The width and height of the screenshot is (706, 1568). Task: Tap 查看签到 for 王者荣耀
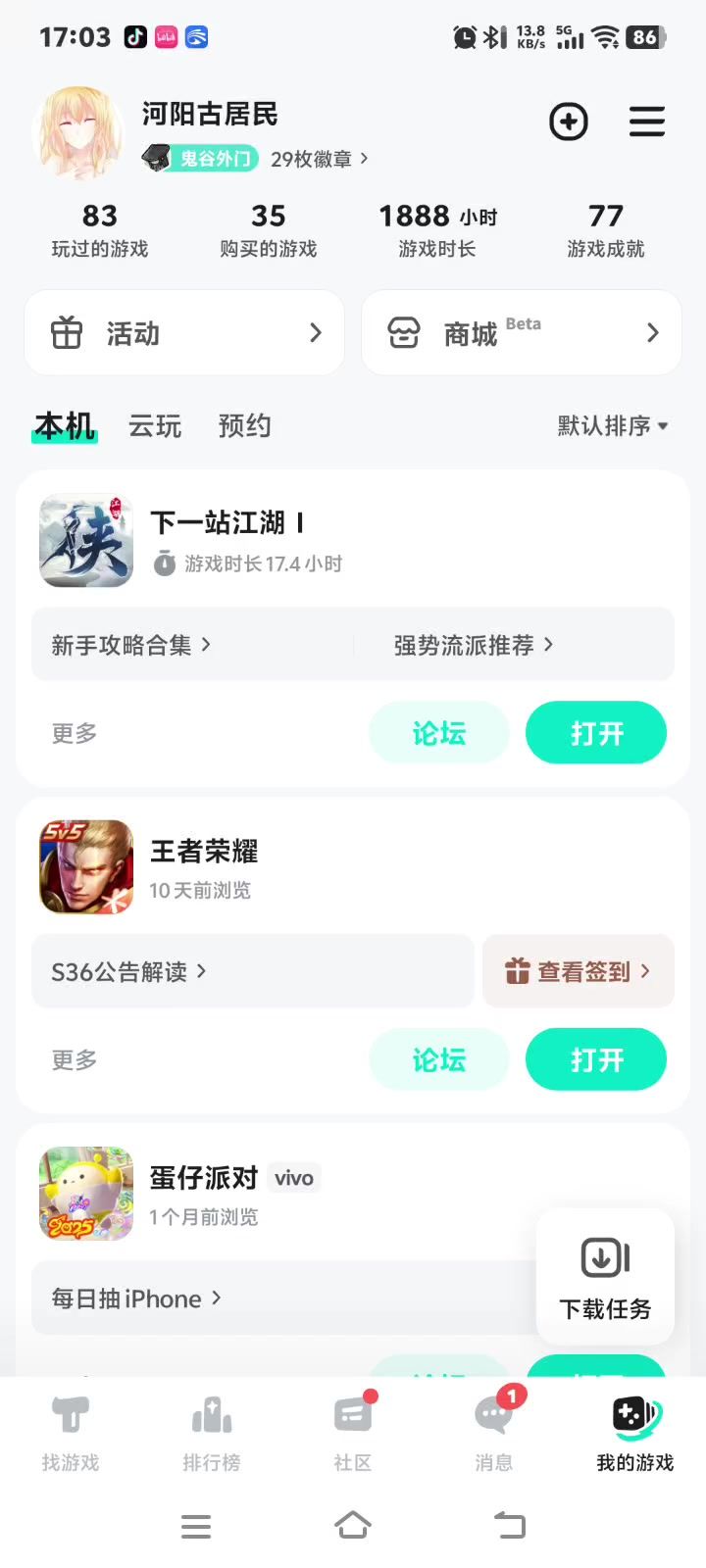[578, 971]
